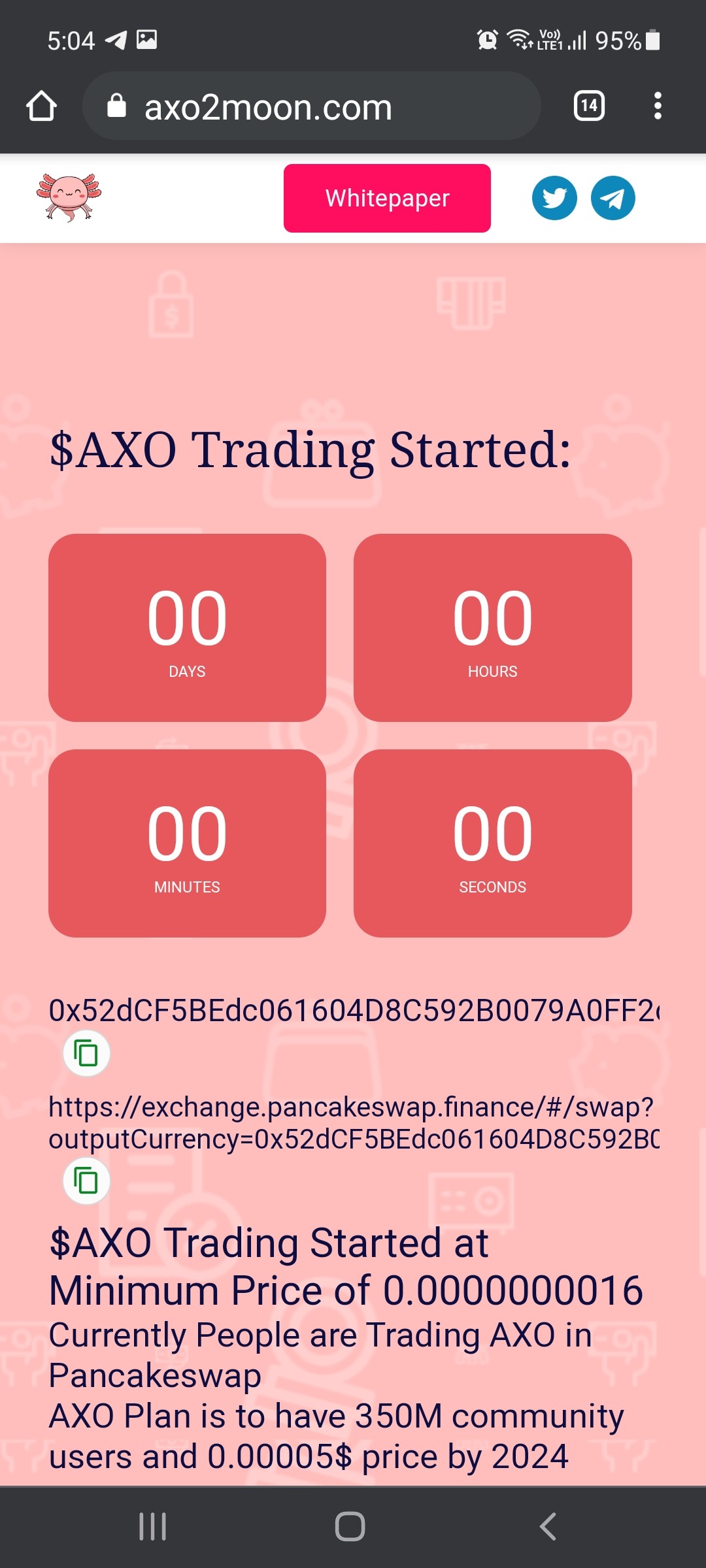
Task: Go to the browser home page
Action: pos(41,106)
